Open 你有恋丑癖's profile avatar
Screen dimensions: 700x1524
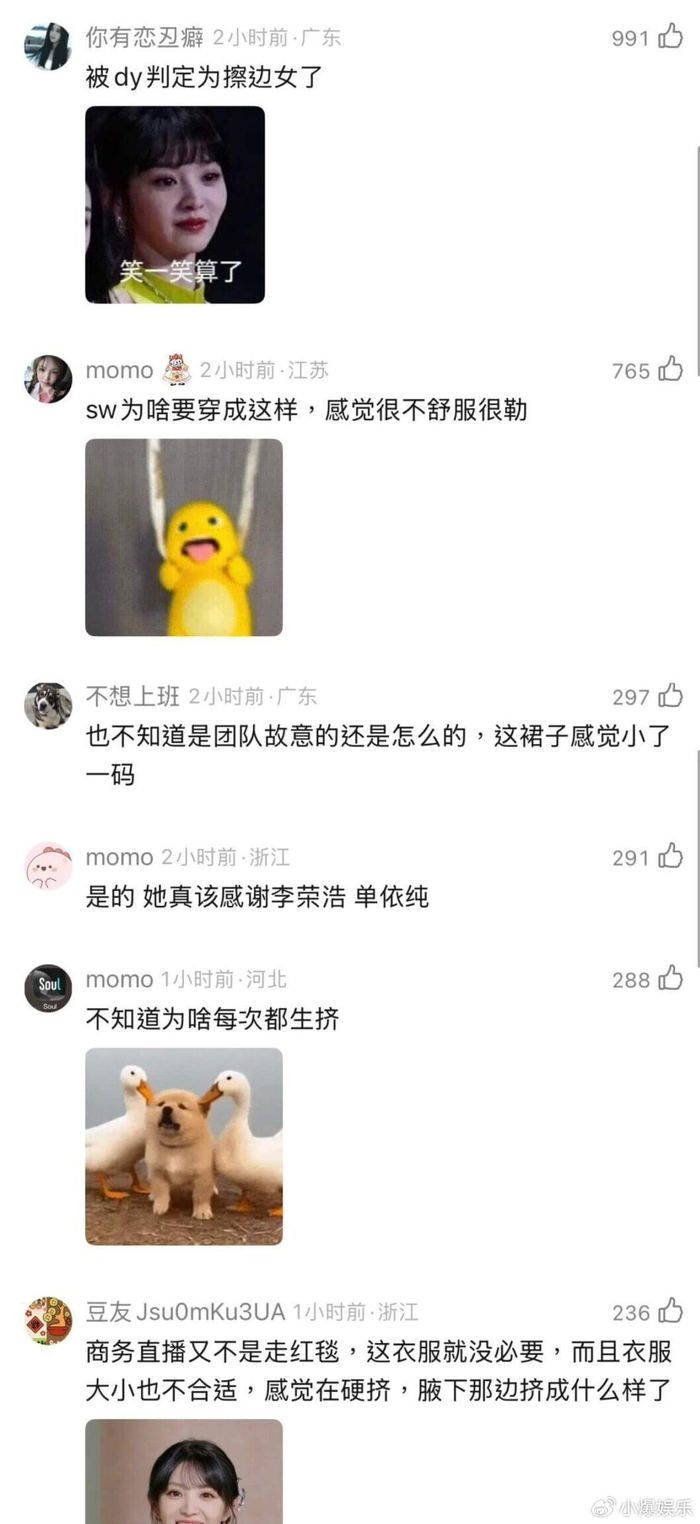click(48, 46)
